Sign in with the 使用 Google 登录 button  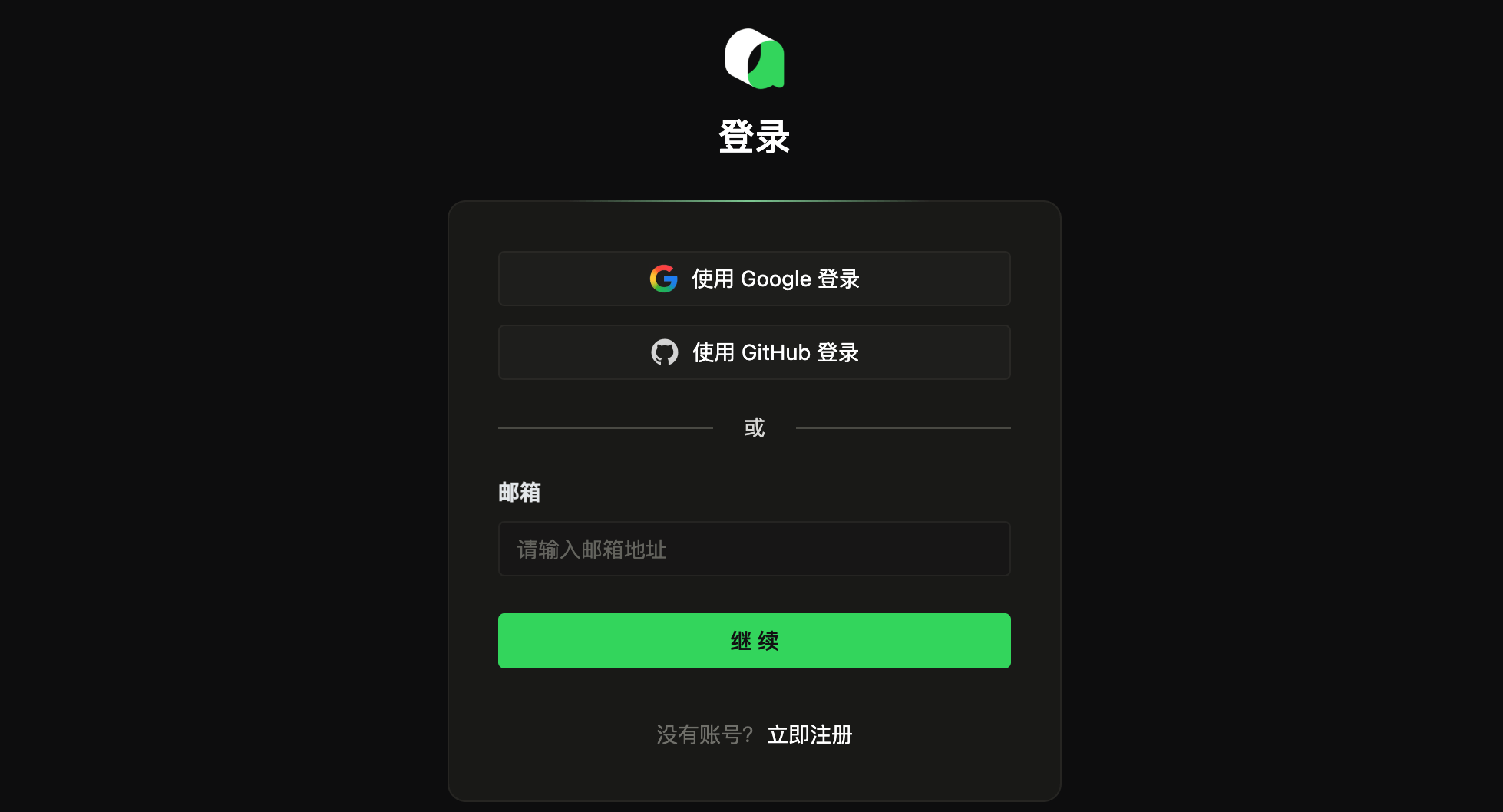(754, 279)
